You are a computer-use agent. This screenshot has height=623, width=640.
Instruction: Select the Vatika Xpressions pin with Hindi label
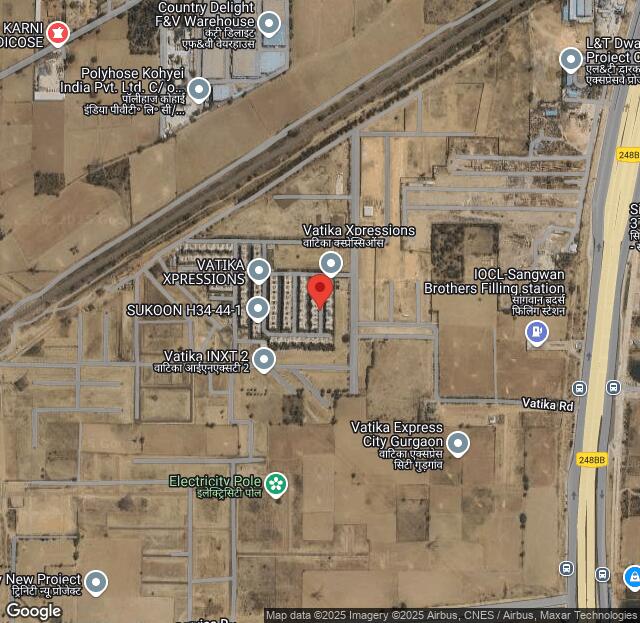331,263
